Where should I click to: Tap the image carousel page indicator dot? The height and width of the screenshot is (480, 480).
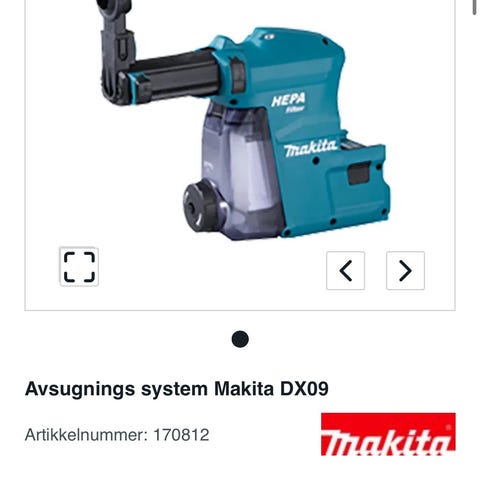tap(240, 339)
